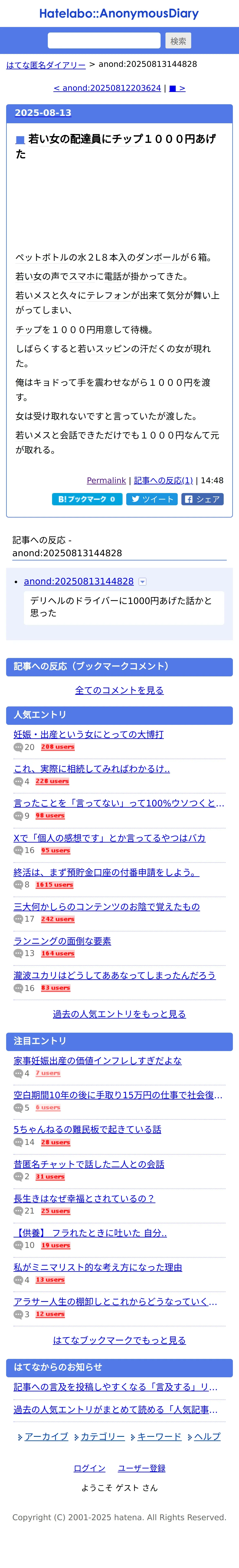Open the ヘルプ help page
239x1568 pixels.
click(x=207, y=1437)
